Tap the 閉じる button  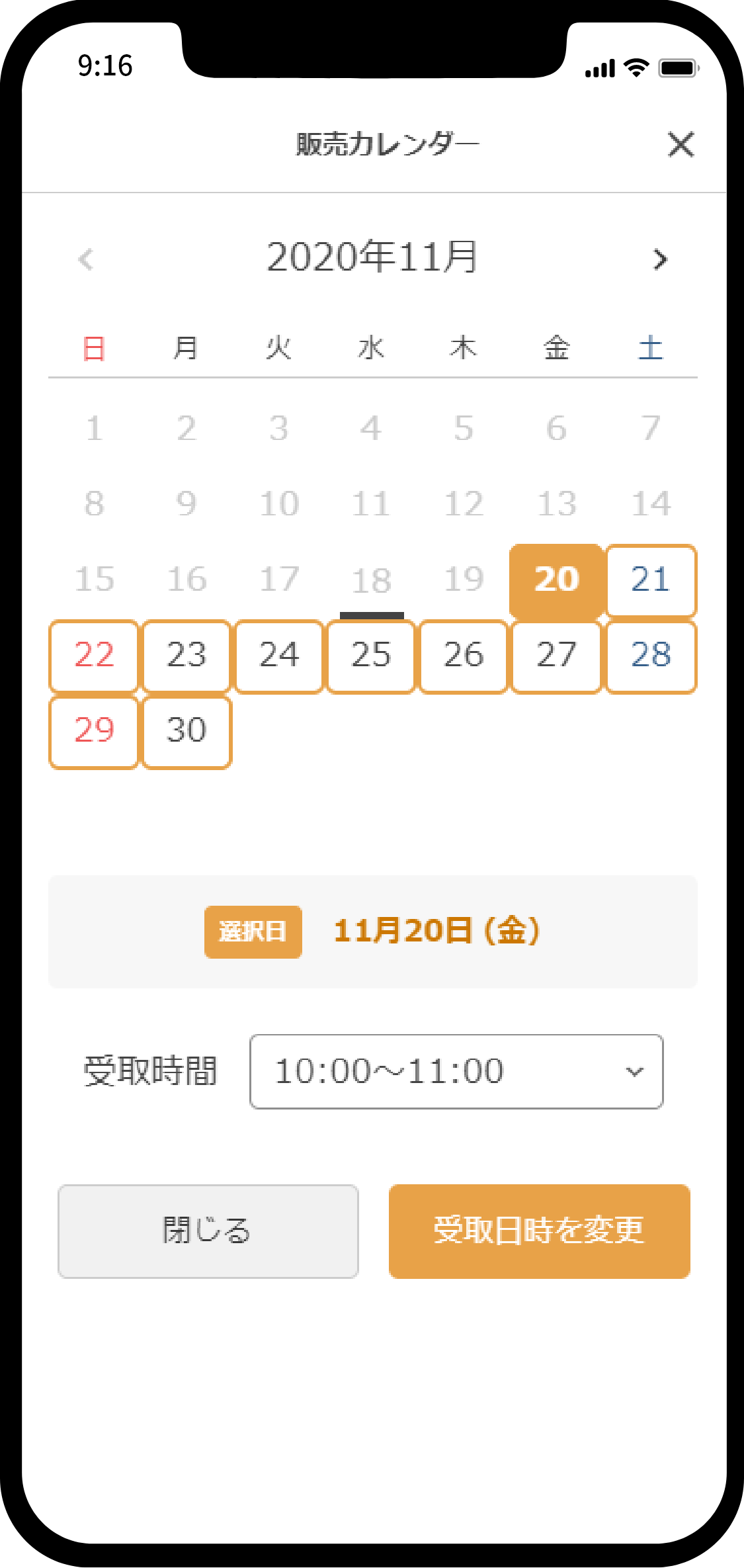(x=208, y=1231)
